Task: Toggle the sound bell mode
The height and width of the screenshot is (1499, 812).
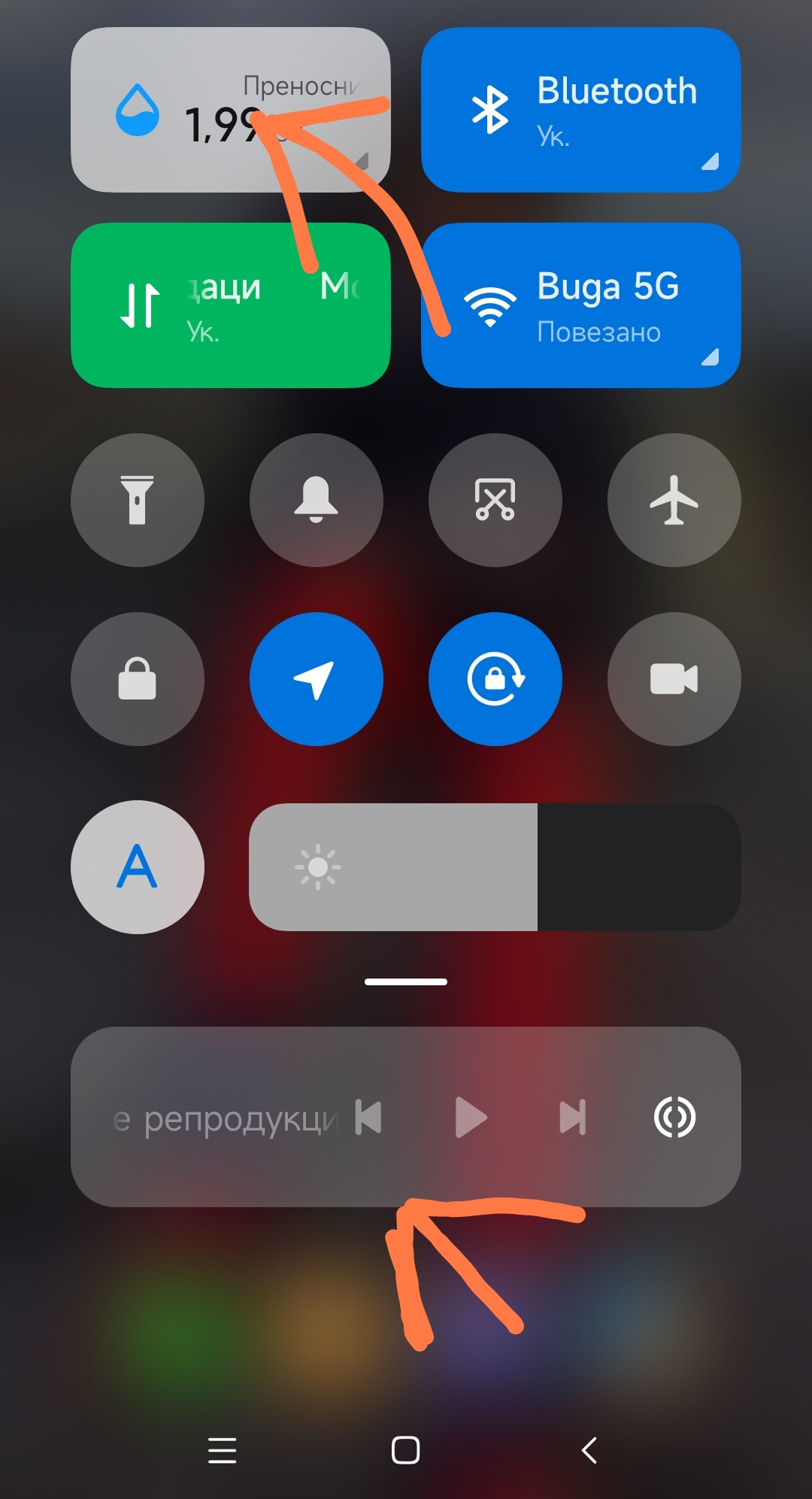Action: [317, 500]
